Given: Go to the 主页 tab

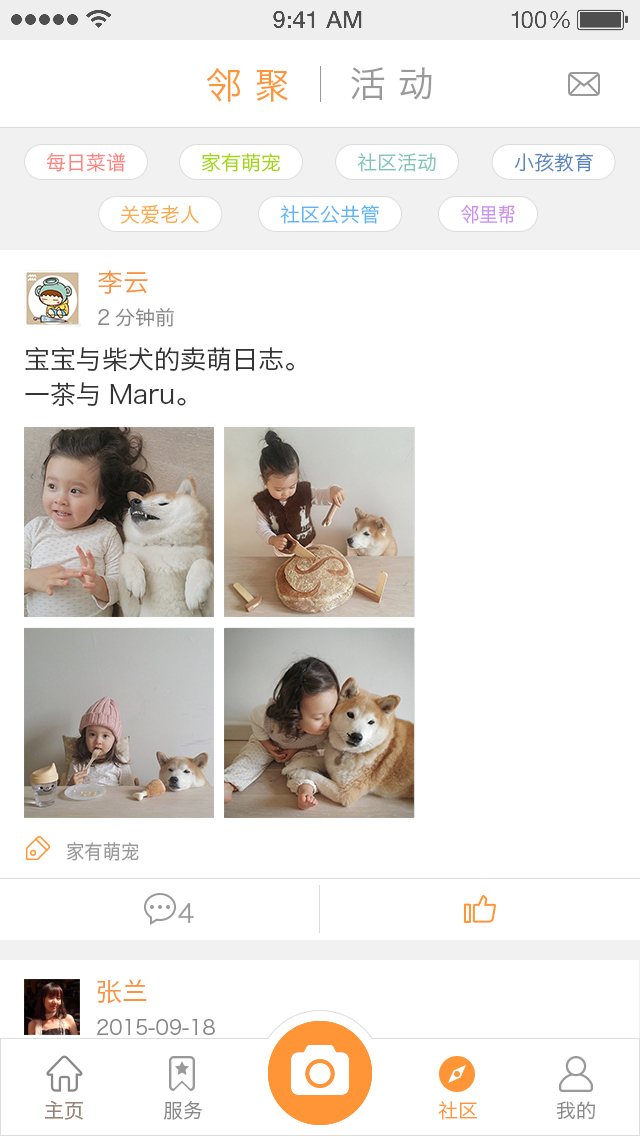Looking at the screenshot, I should click(x=64, y=1088).
